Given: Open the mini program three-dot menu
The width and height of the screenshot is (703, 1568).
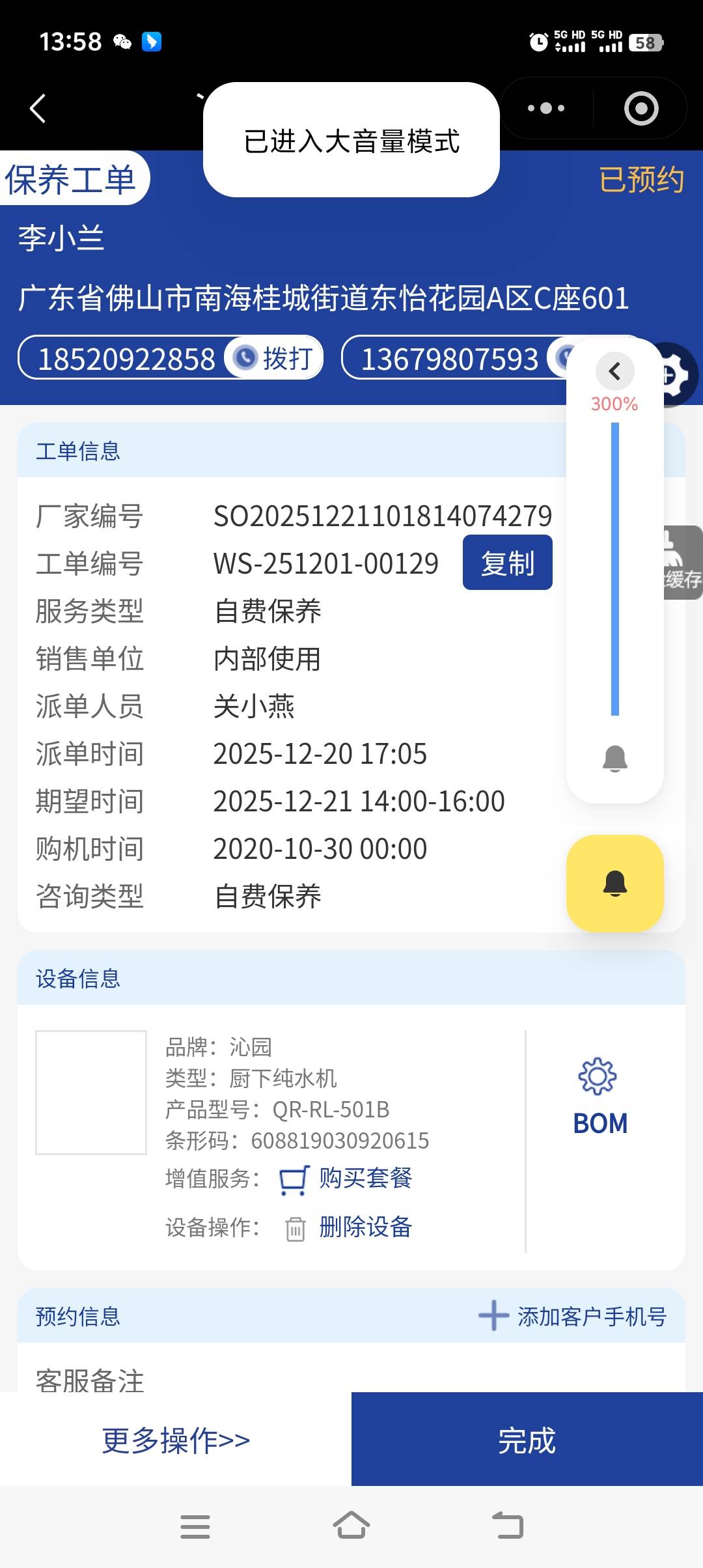Looking at the screenshot, I should 545,108.
